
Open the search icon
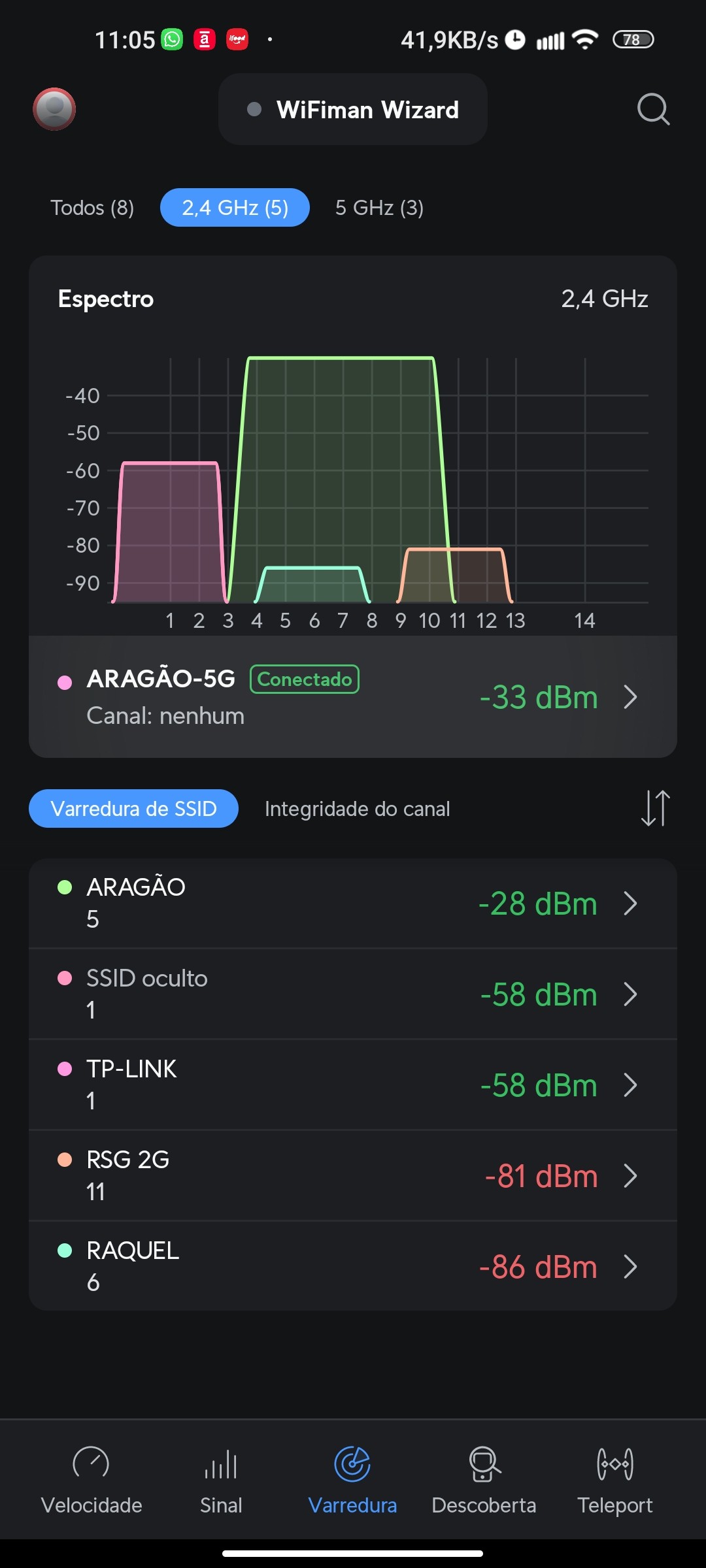pos(653,109)
